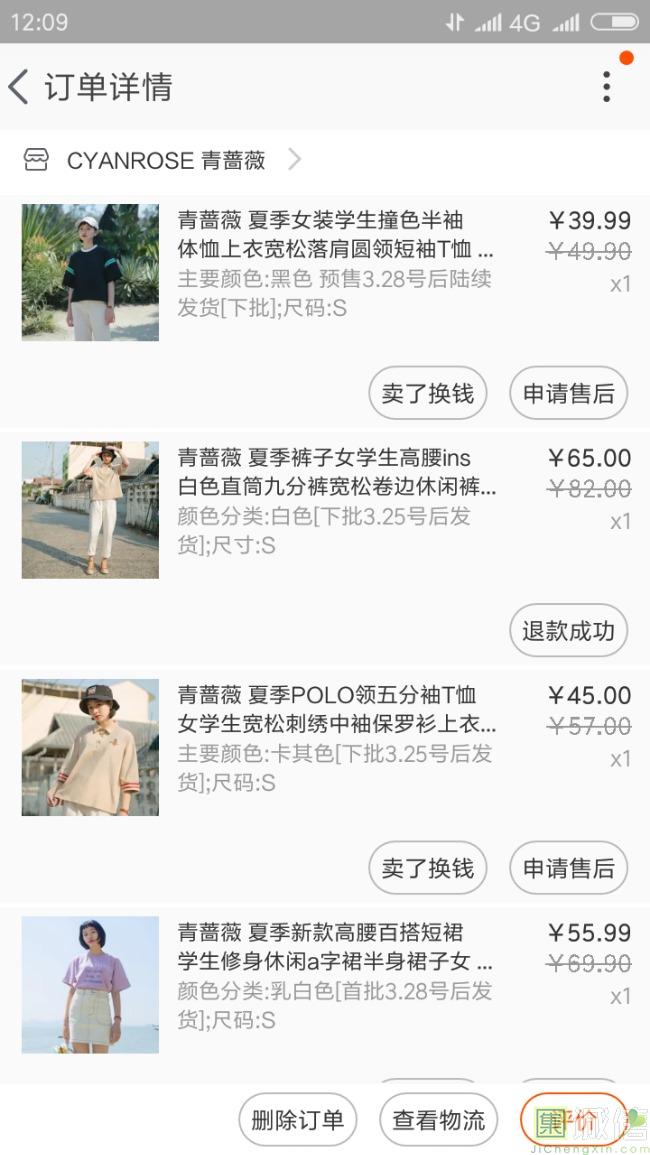Tap the 评价 button to review

click(574, 1120)
